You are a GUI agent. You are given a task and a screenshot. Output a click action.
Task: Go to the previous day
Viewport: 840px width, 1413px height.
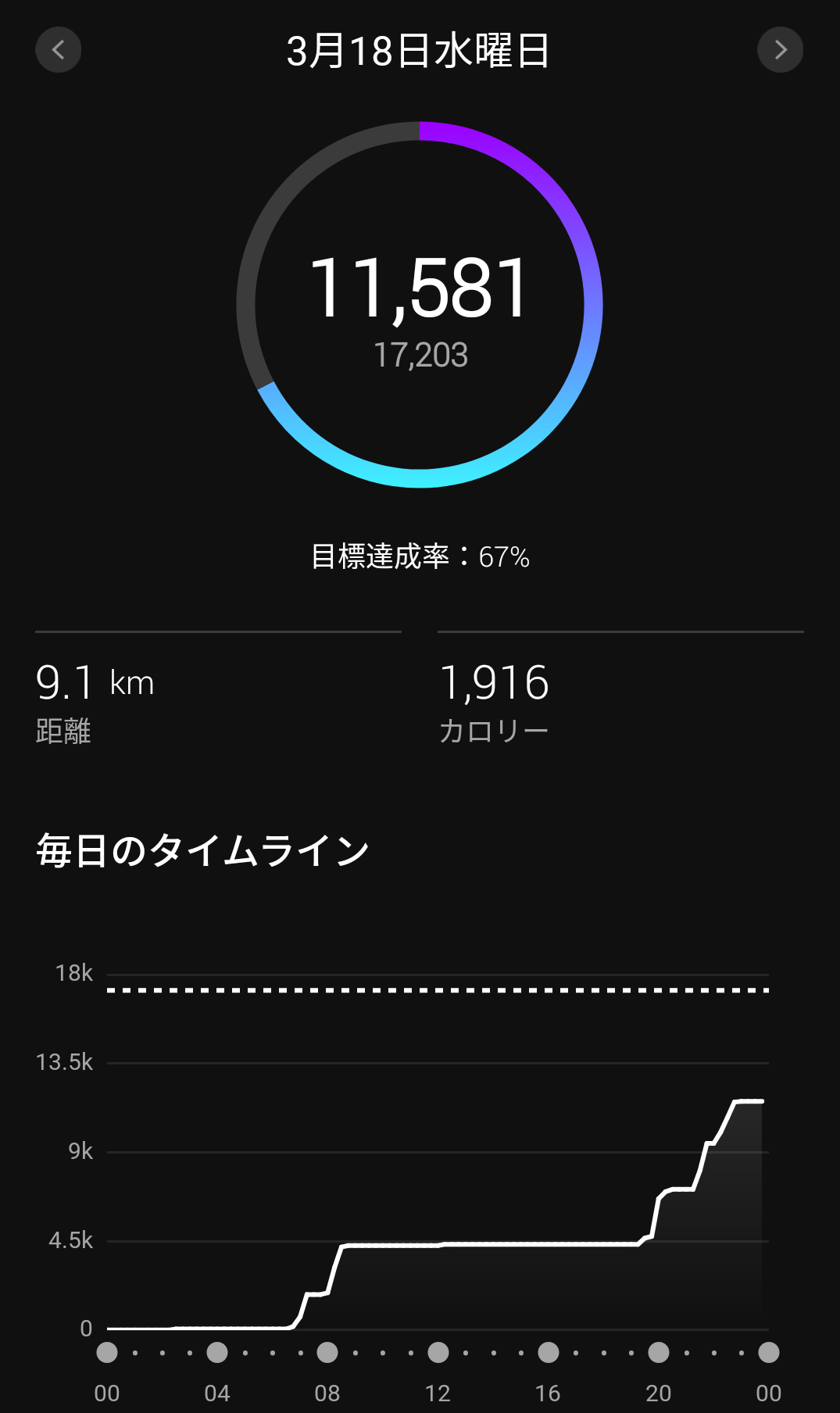(x=59, y=50)
